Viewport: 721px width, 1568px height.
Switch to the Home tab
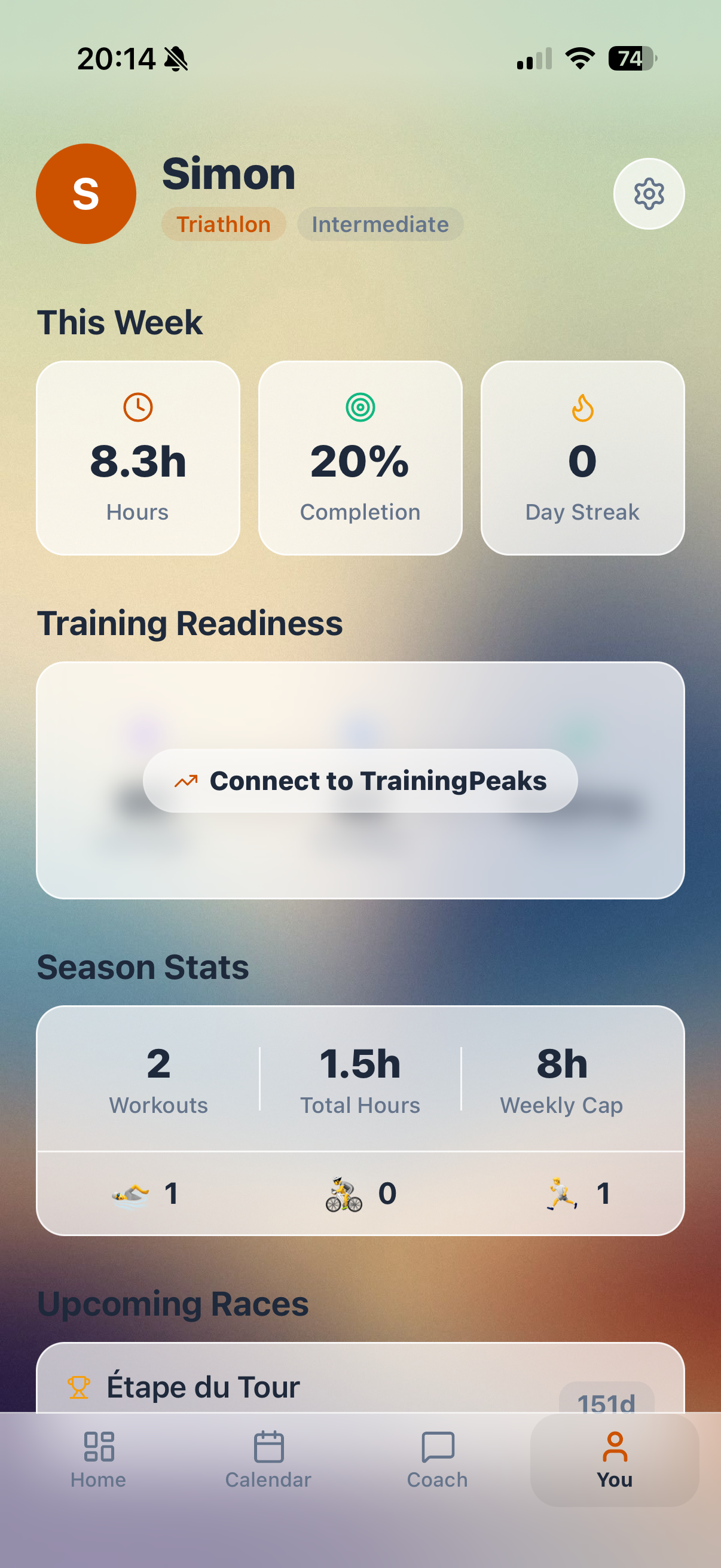pos(99,1459)
